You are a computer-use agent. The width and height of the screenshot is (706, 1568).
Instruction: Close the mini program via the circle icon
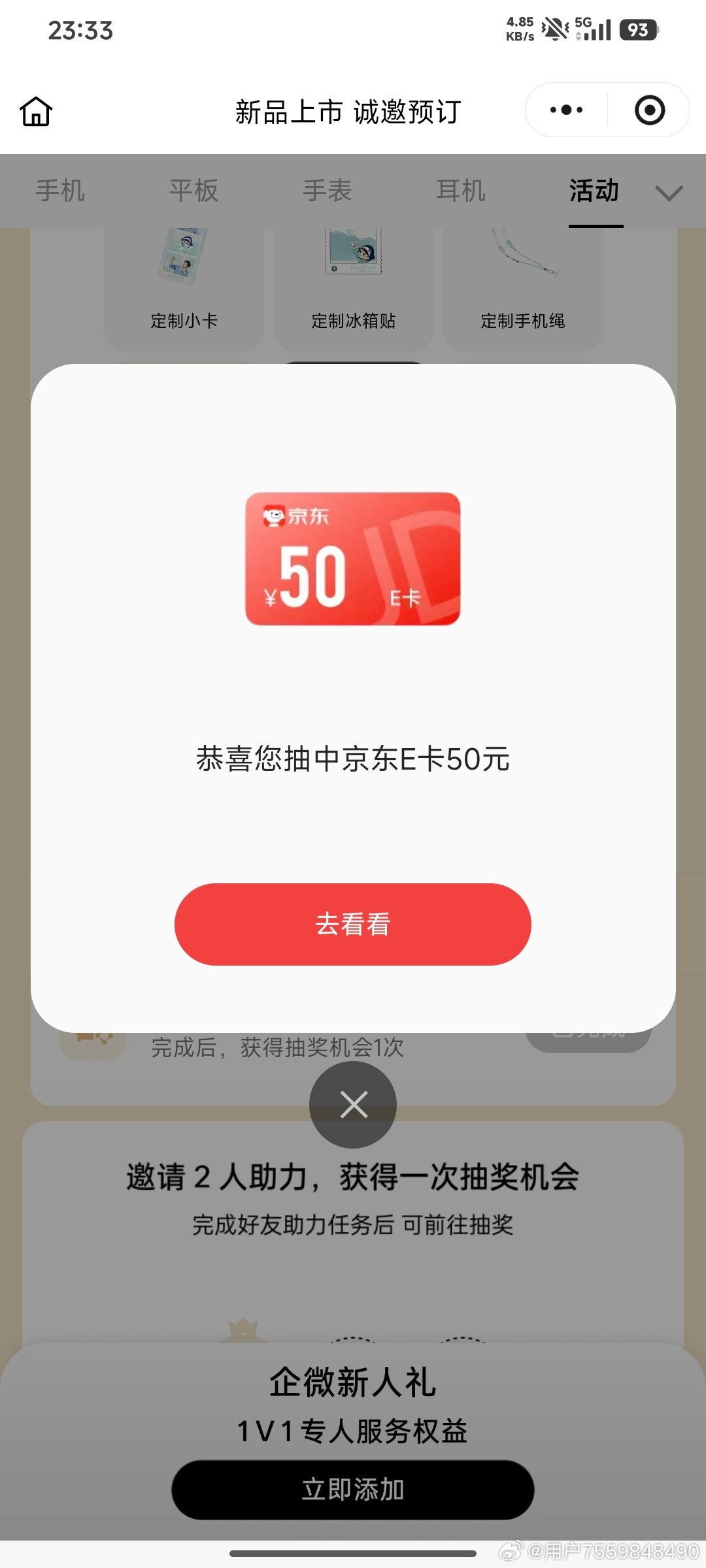coord(650,110)
